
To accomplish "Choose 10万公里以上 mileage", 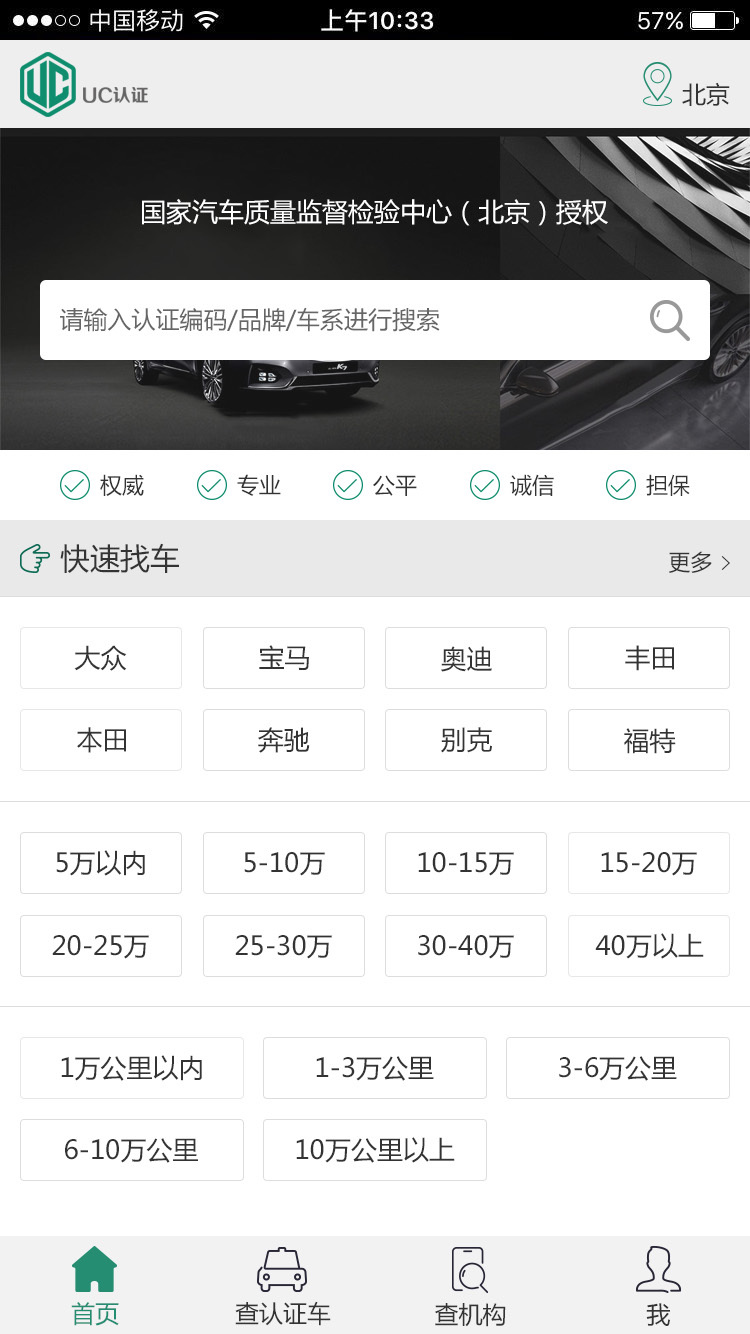I will coord(375,1150).
